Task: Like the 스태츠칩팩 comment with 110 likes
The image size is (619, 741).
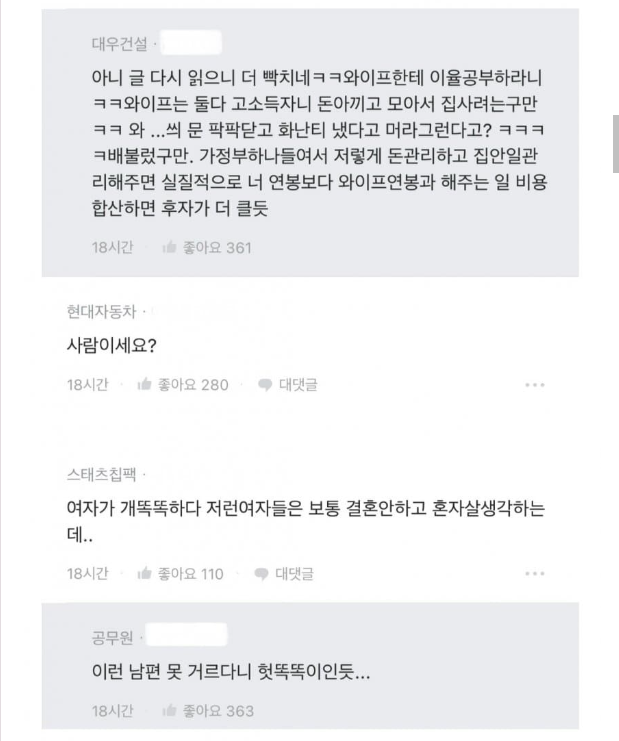Action: point(182,574)
